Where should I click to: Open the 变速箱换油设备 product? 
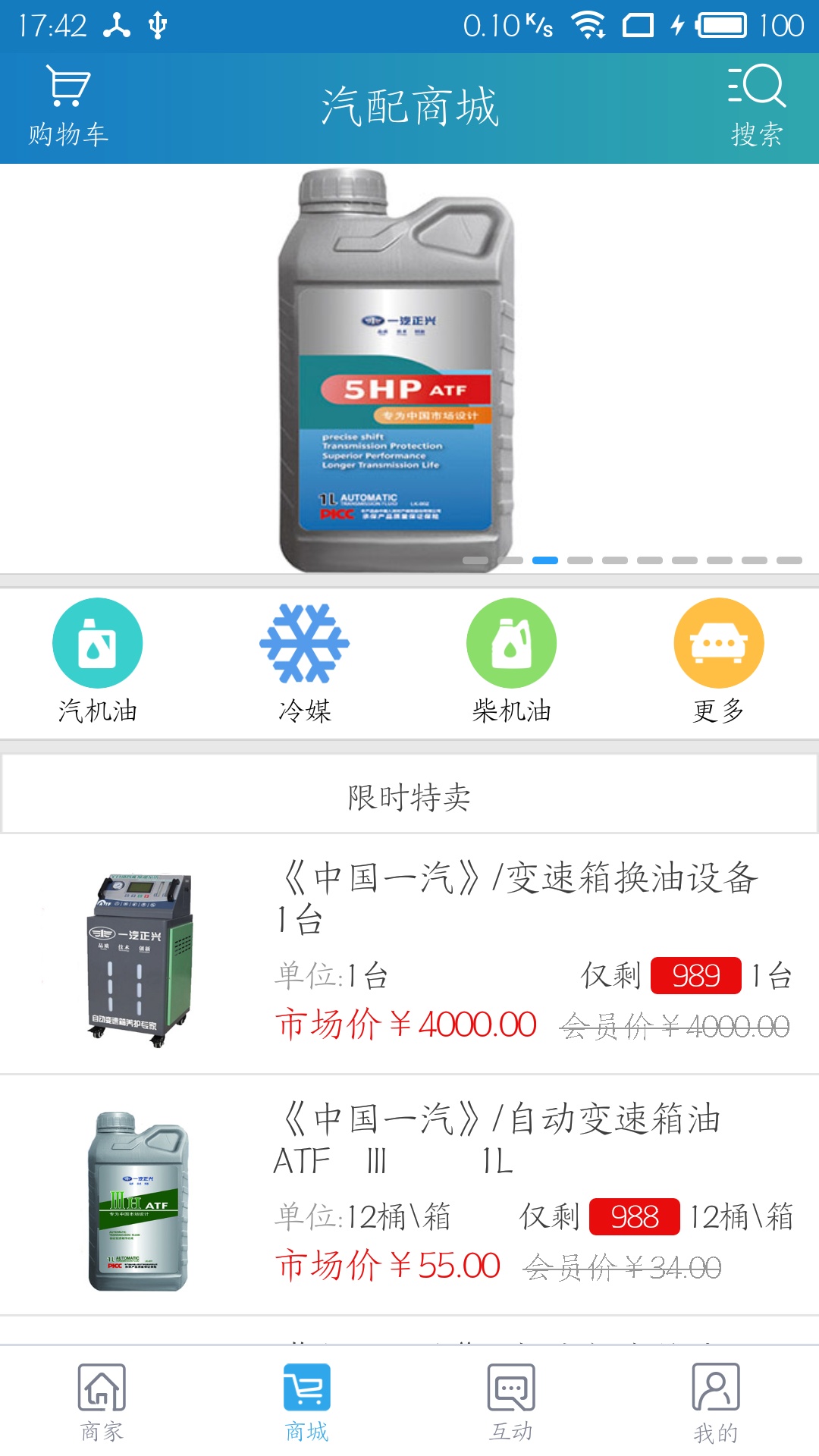[409, 954]
